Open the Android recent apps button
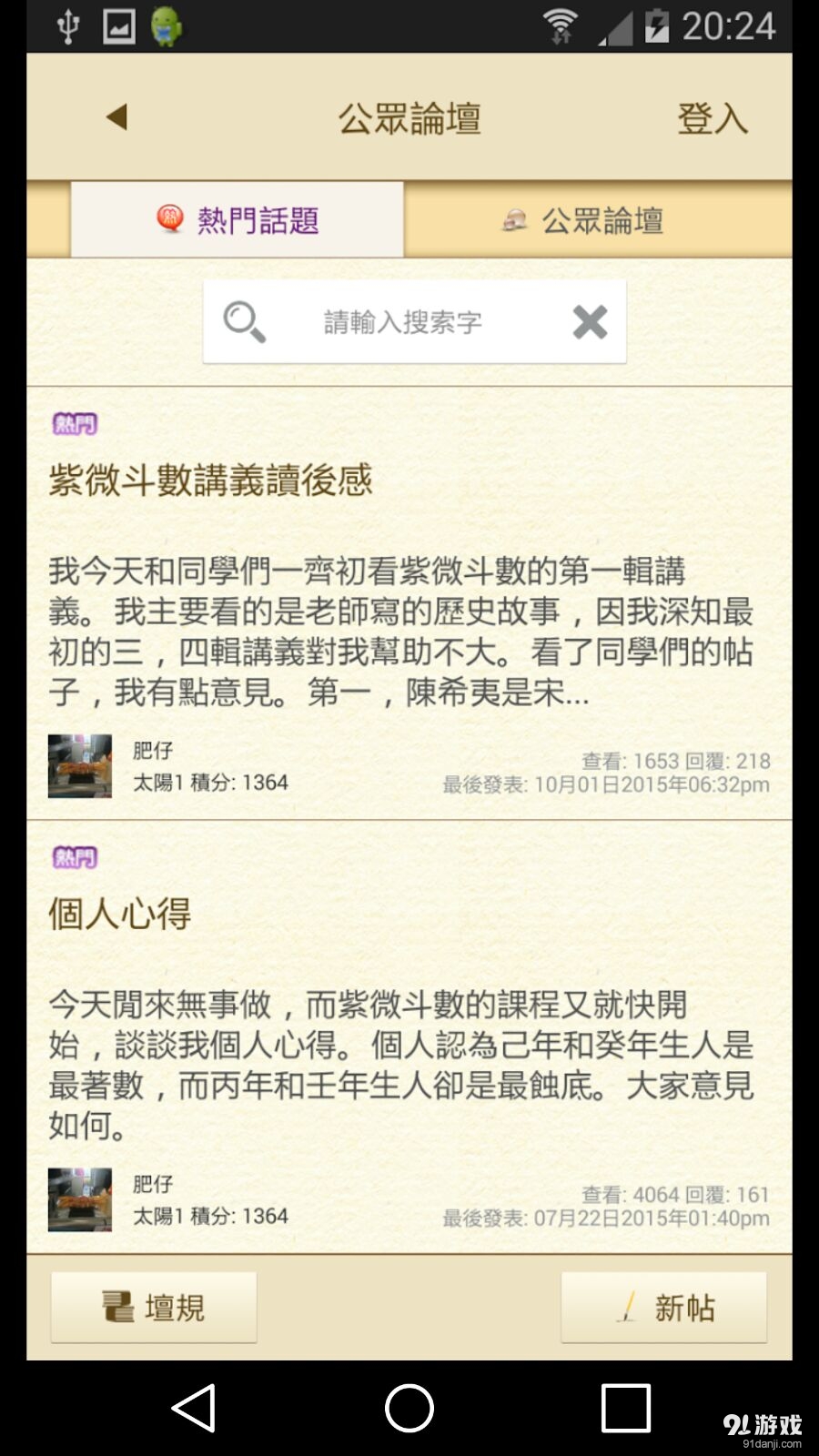 click(622, 1410)
